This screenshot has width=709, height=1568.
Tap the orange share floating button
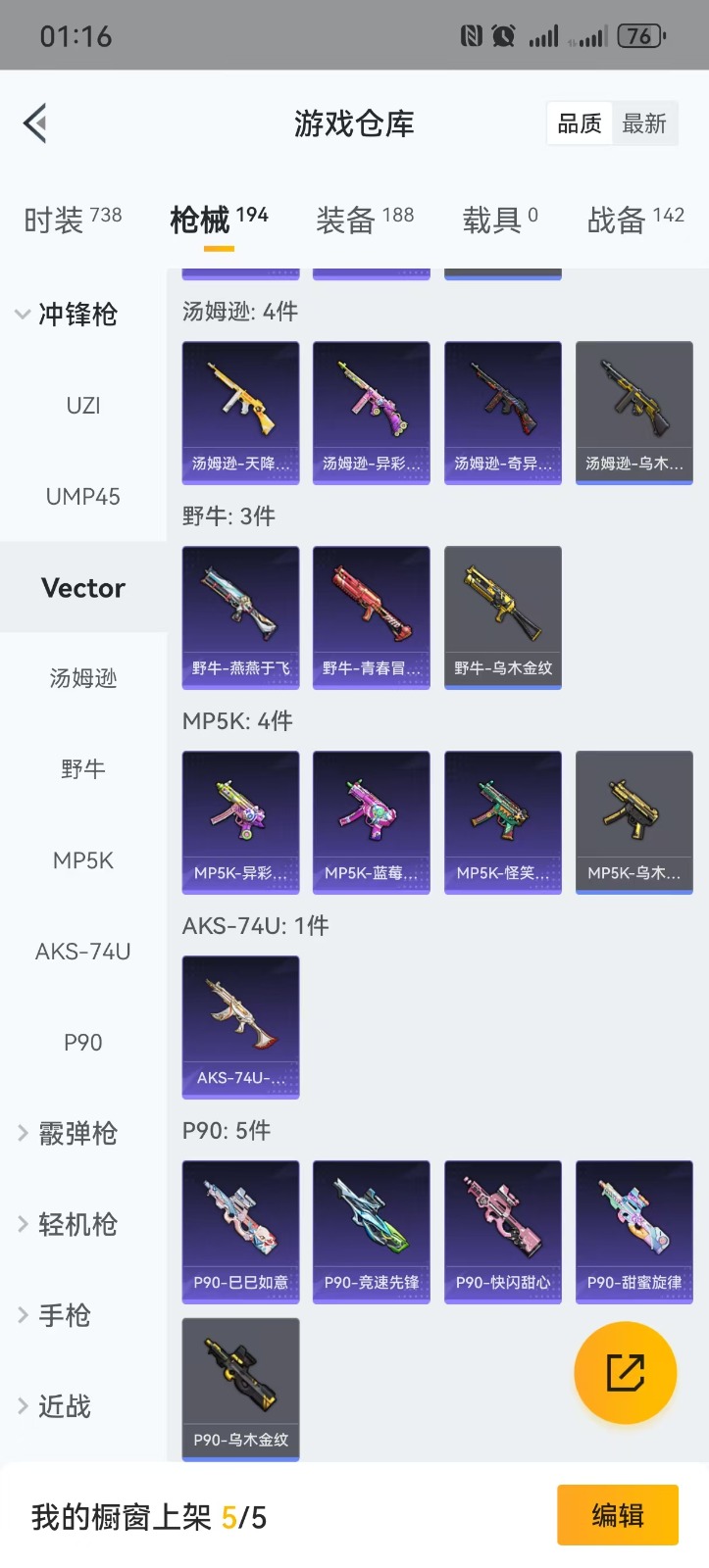click(x=625, y=1372)
